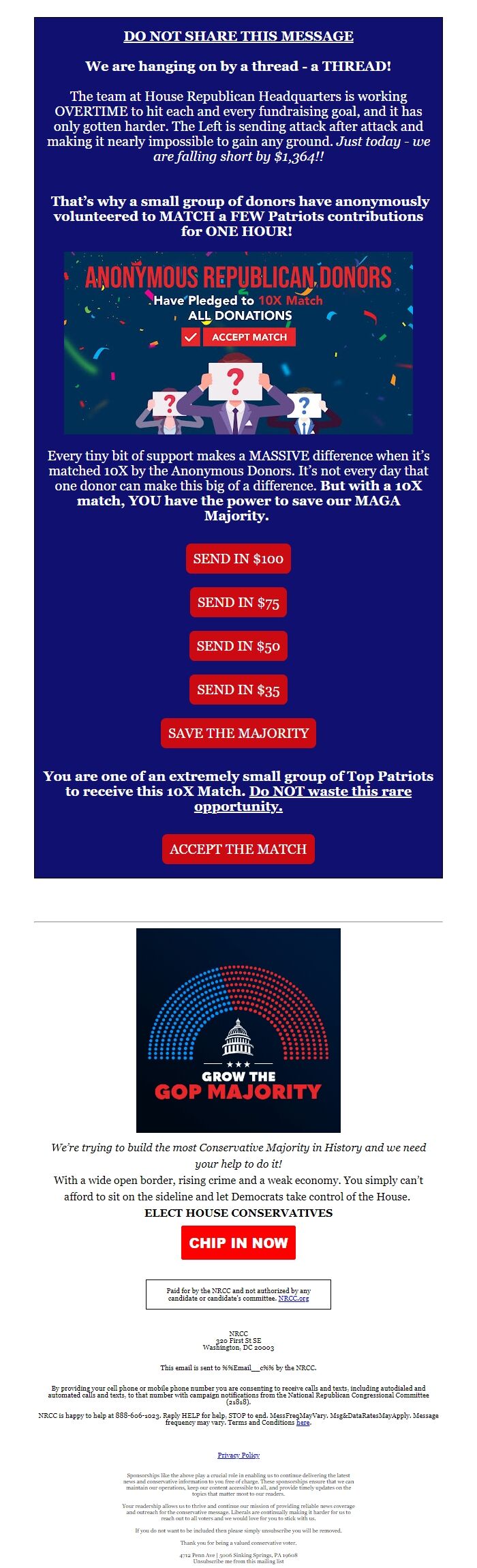This screenshot has width=477, height=1568.
Task: Open the Anonymous Republican Donors banner
Action: [x=238, y=342]
